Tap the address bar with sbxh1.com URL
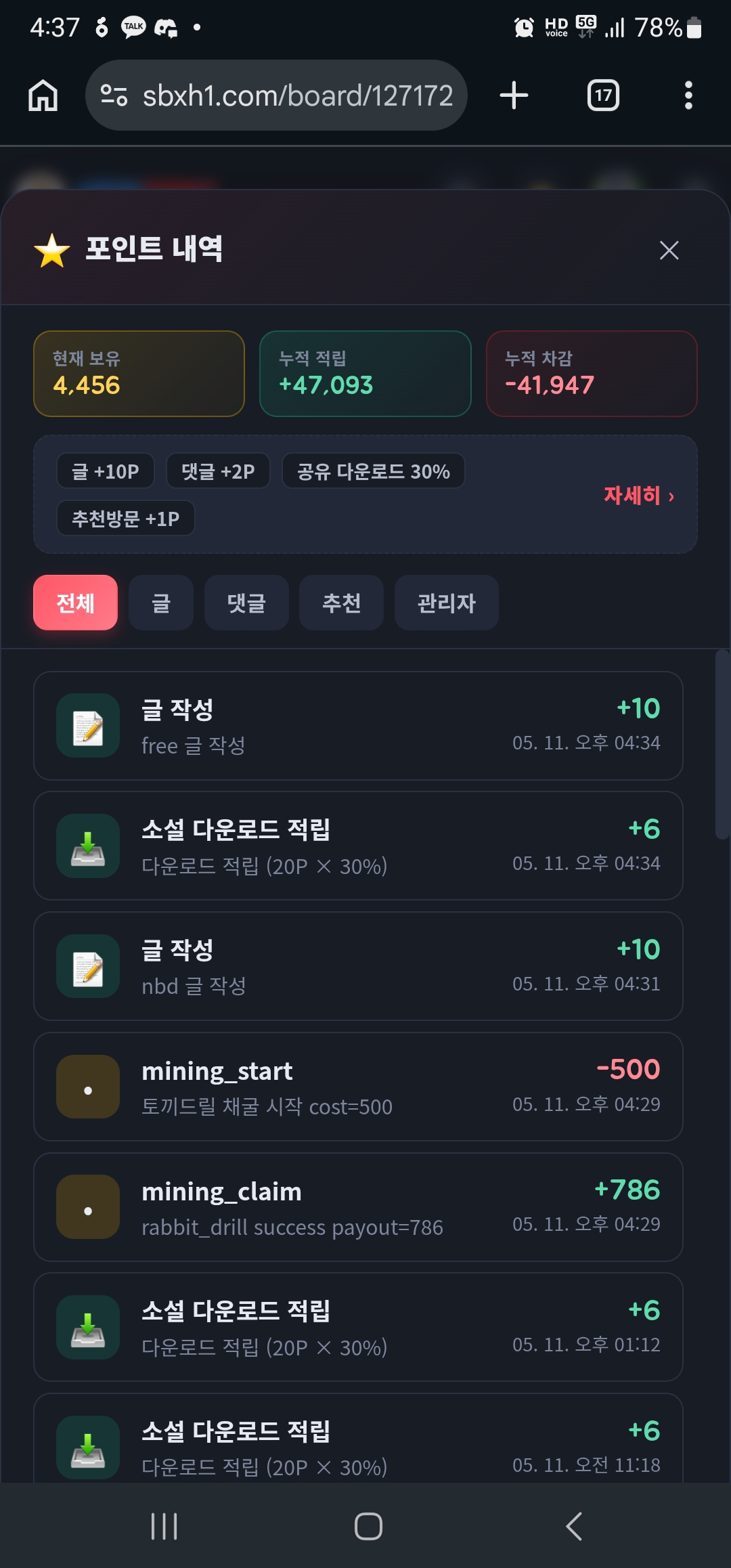 tap(276, 95)
